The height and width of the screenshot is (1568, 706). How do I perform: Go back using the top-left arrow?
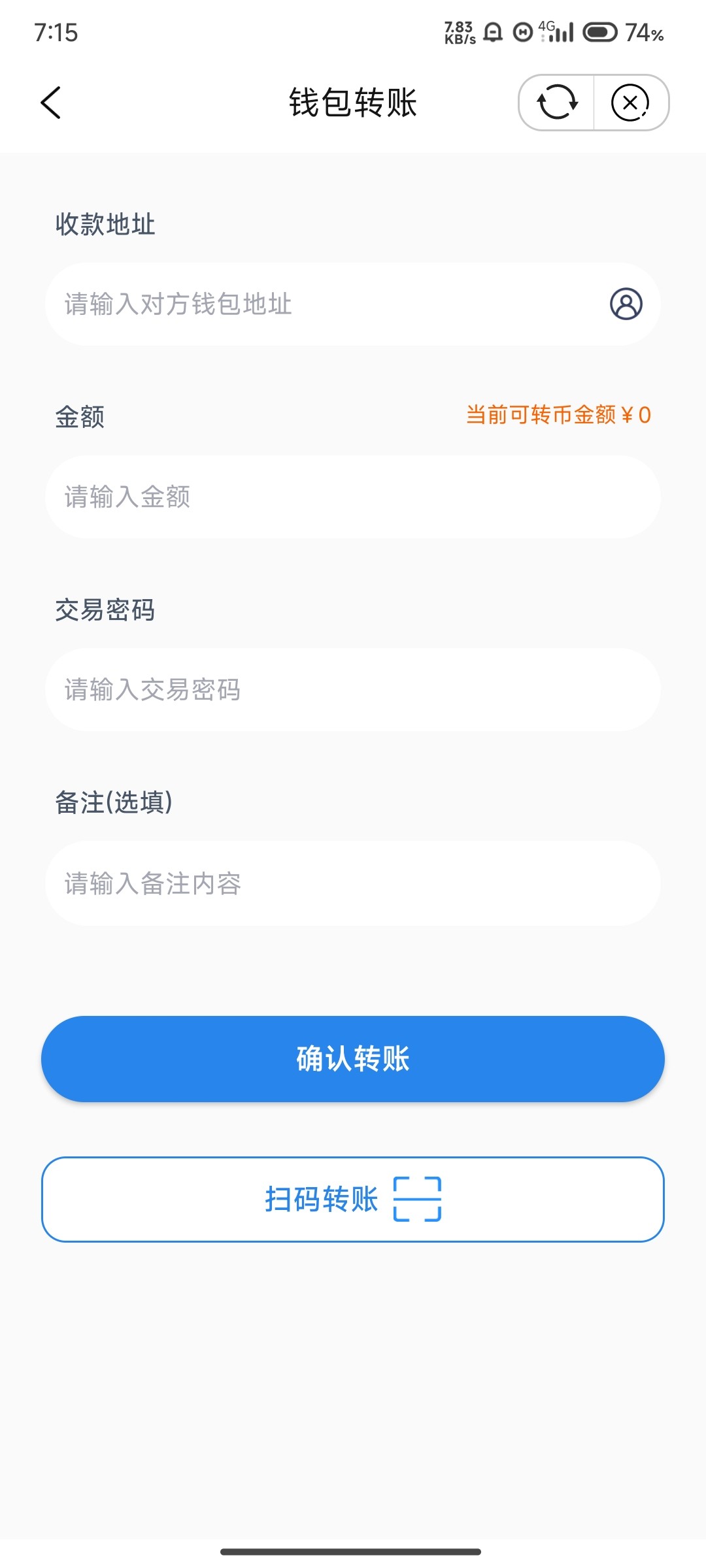(50, 103)
